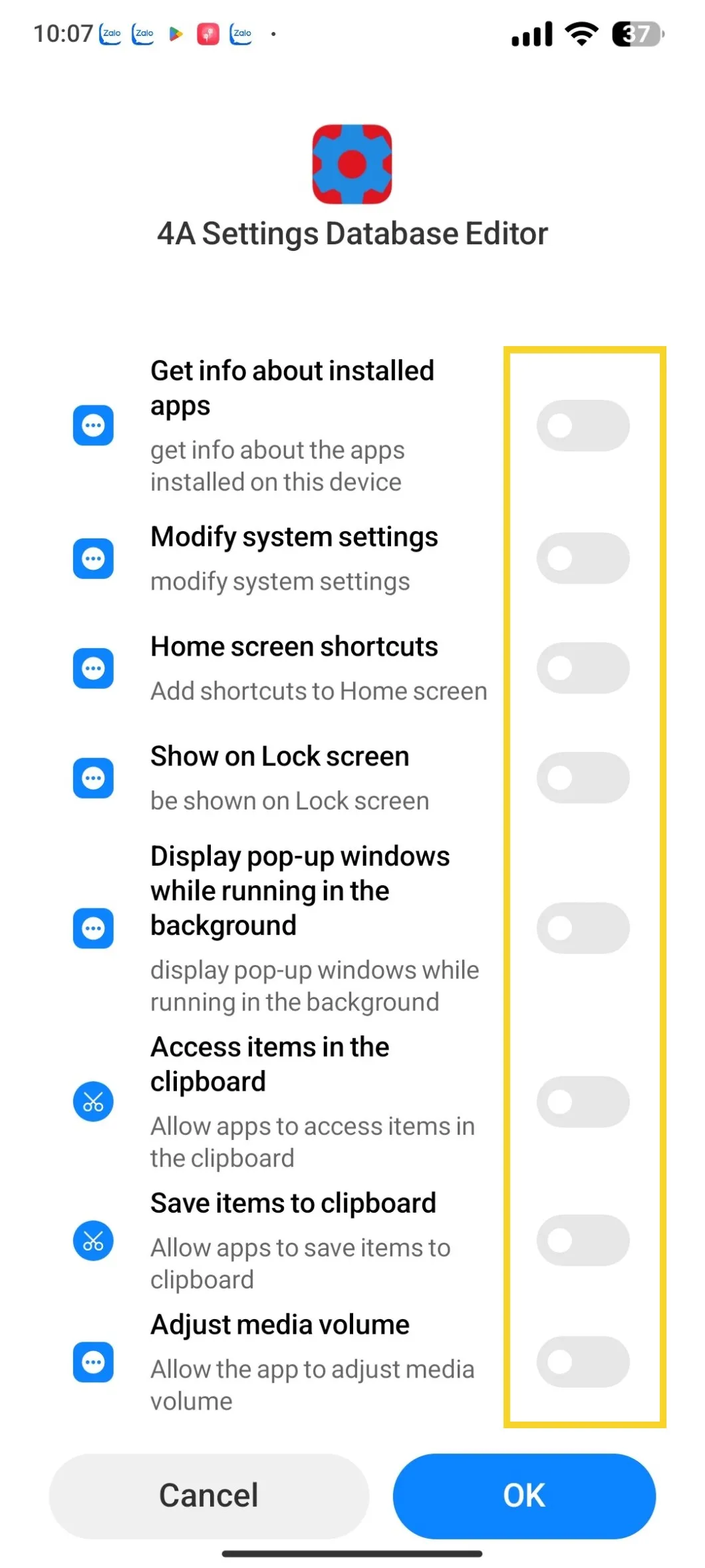This screenshot has height=1568, width=705.
Task: Turn on Access items in the clipboard
Action: click(583, 1102)
